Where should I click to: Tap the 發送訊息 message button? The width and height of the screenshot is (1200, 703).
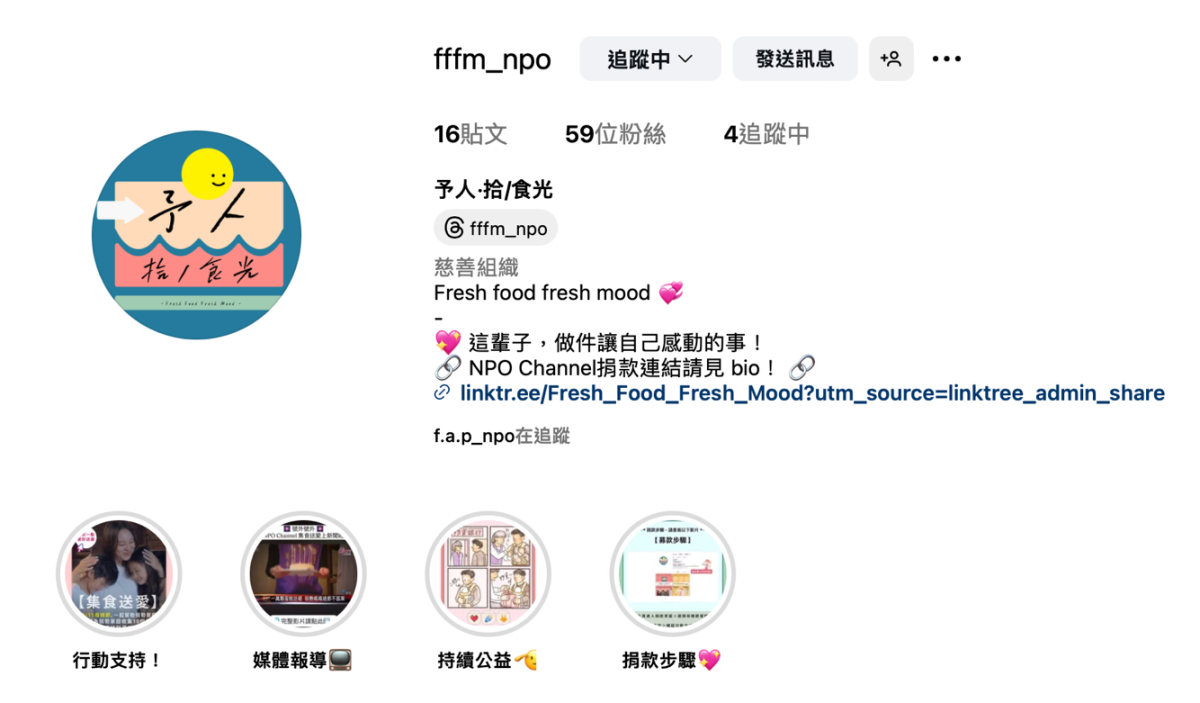pyautogui.click(x=795, y=59)
